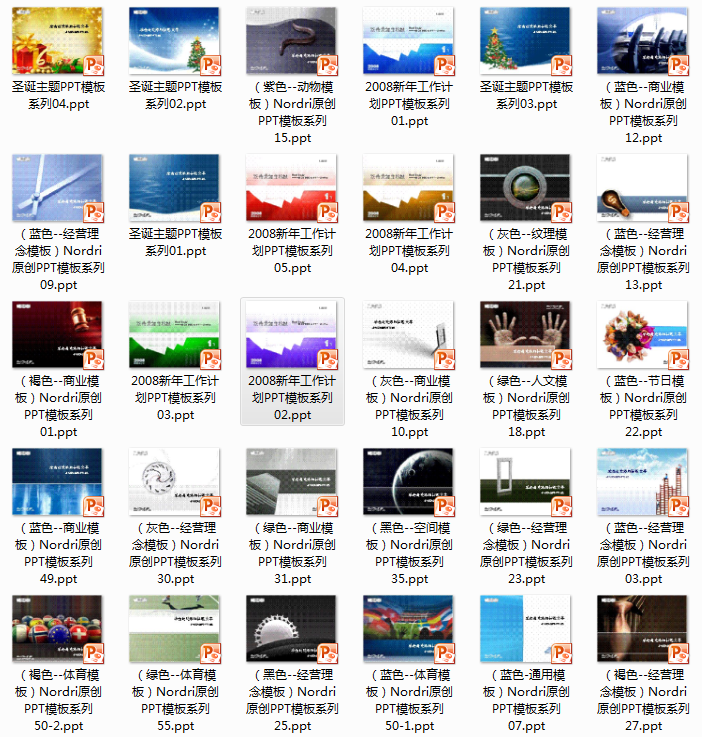Tap the 绿色--体育模板 series 55 file
Screen dimensions: 702x737
point(175,629)
